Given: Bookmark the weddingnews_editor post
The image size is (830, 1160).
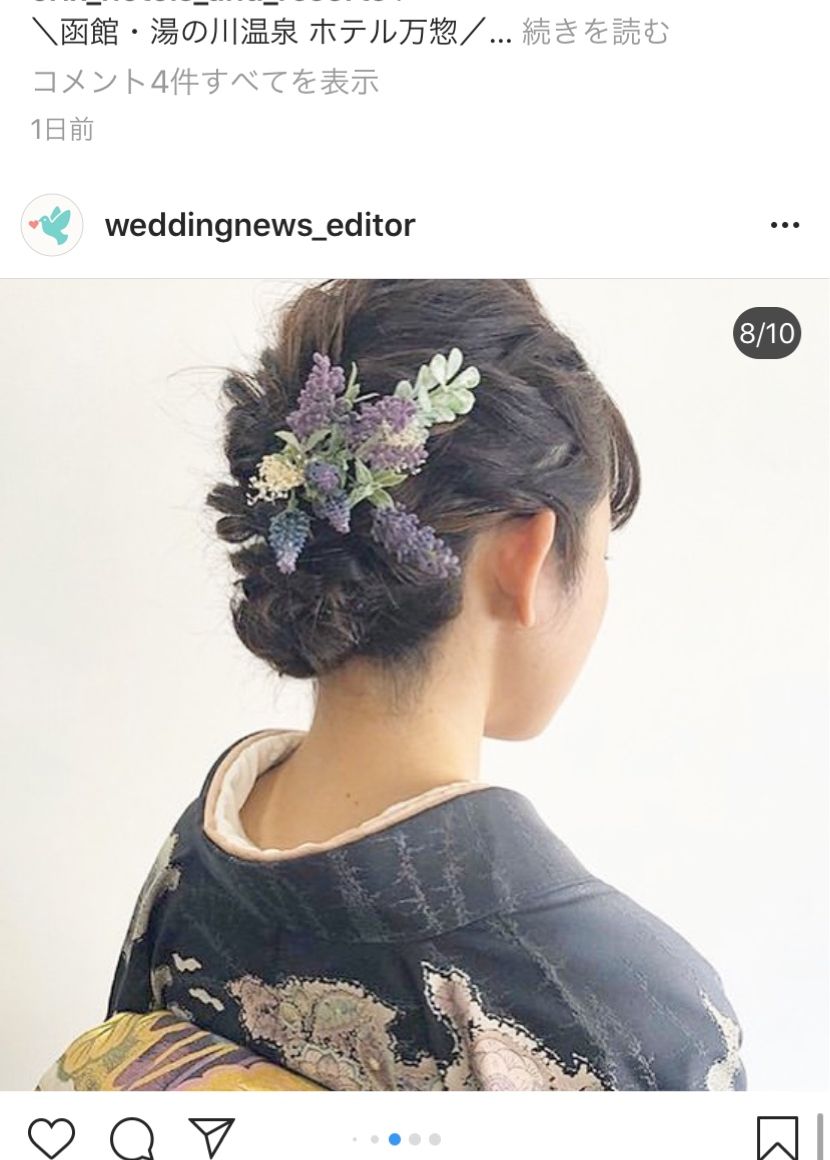Looking at the screenshot, I should (777, 1138).
